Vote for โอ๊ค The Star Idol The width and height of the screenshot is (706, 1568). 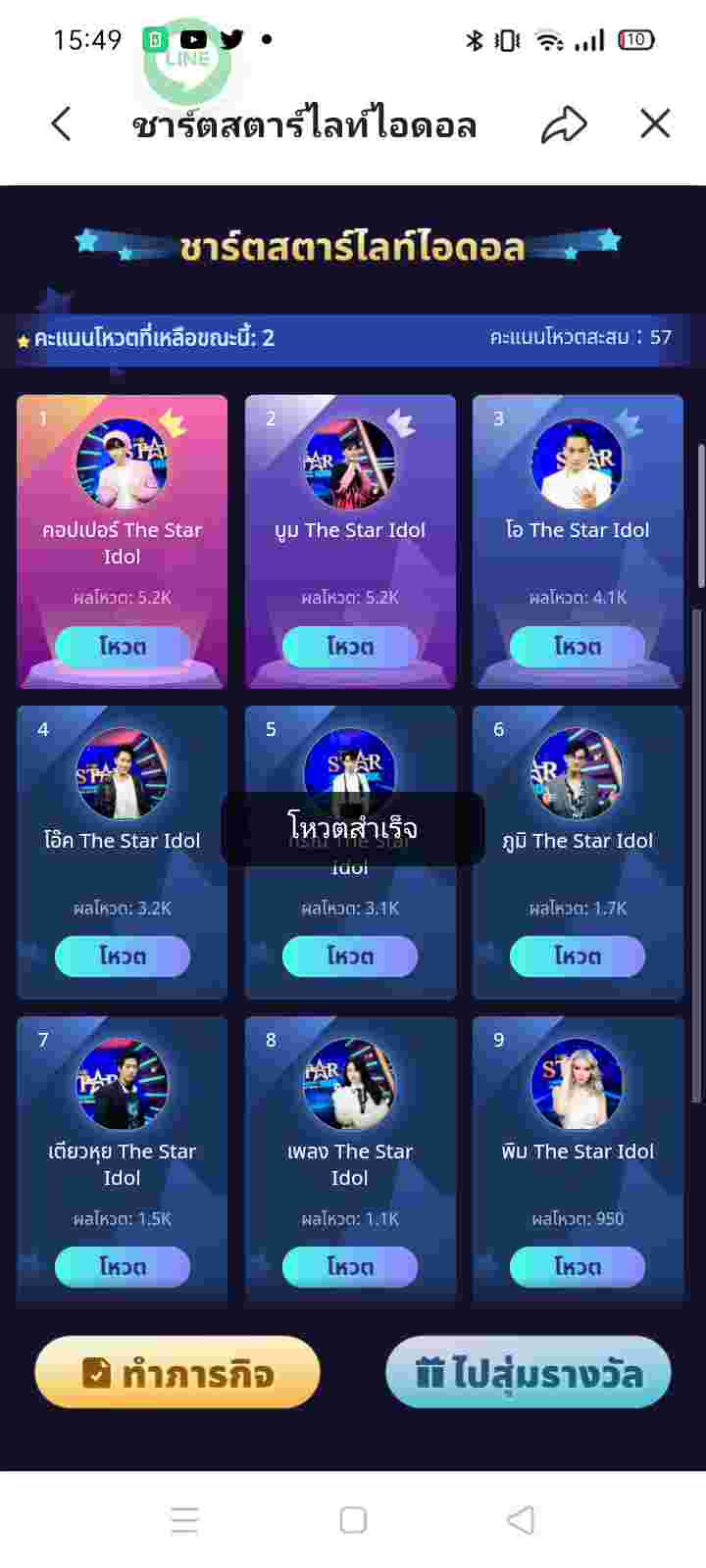pyautogui.click(x=123, y=956)
